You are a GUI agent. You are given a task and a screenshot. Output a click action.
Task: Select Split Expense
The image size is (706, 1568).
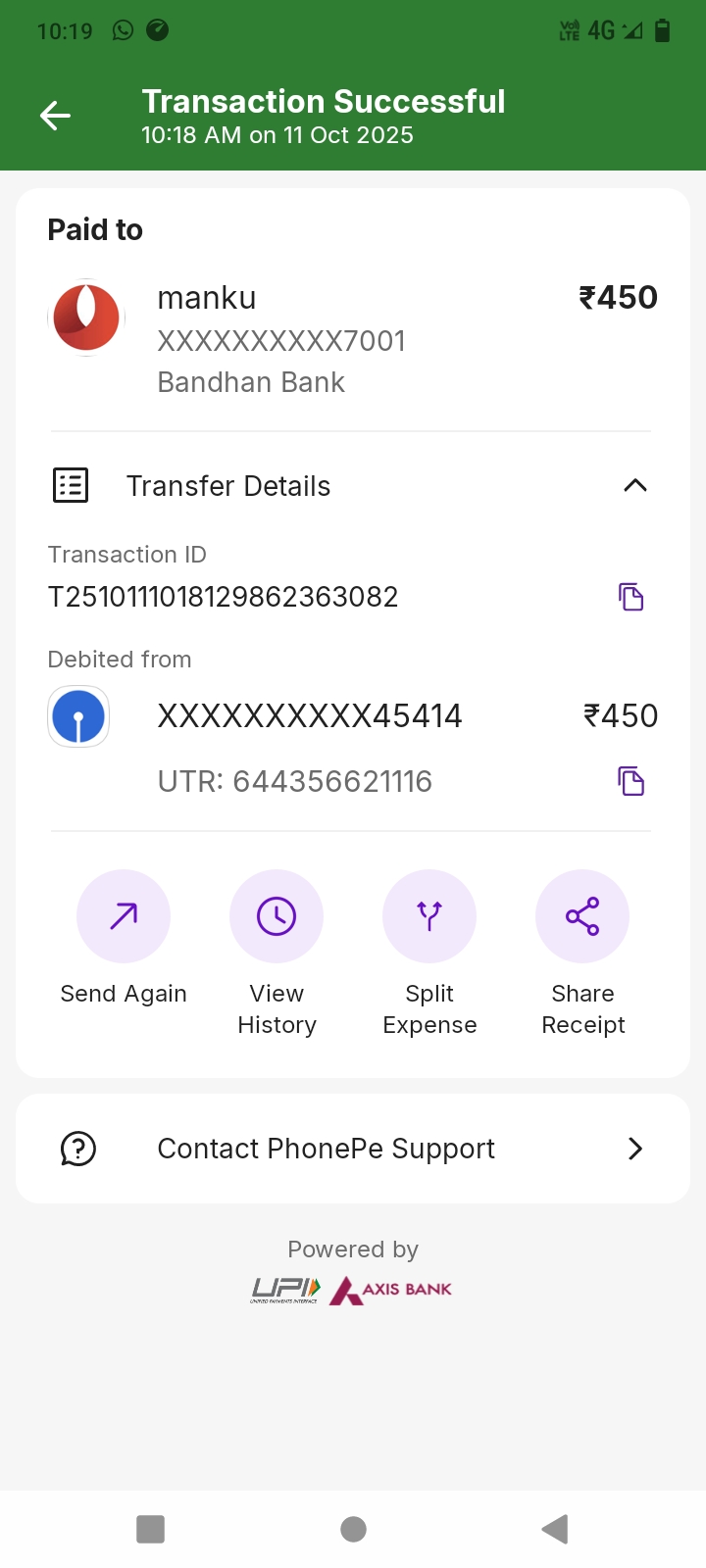(x=429, y=916)
